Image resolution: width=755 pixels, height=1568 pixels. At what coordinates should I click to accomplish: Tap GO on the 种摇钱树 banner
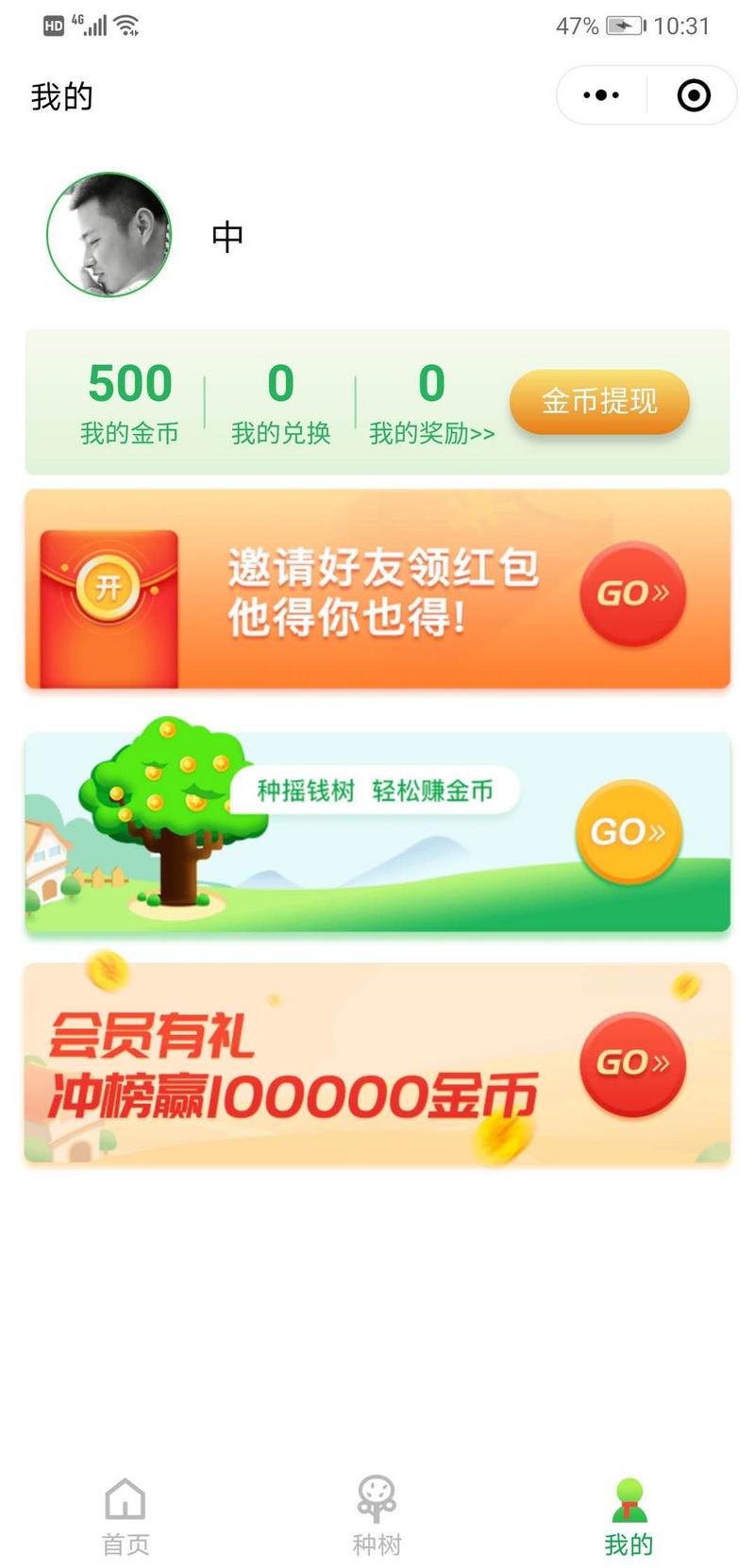click(x=629, y=831)
